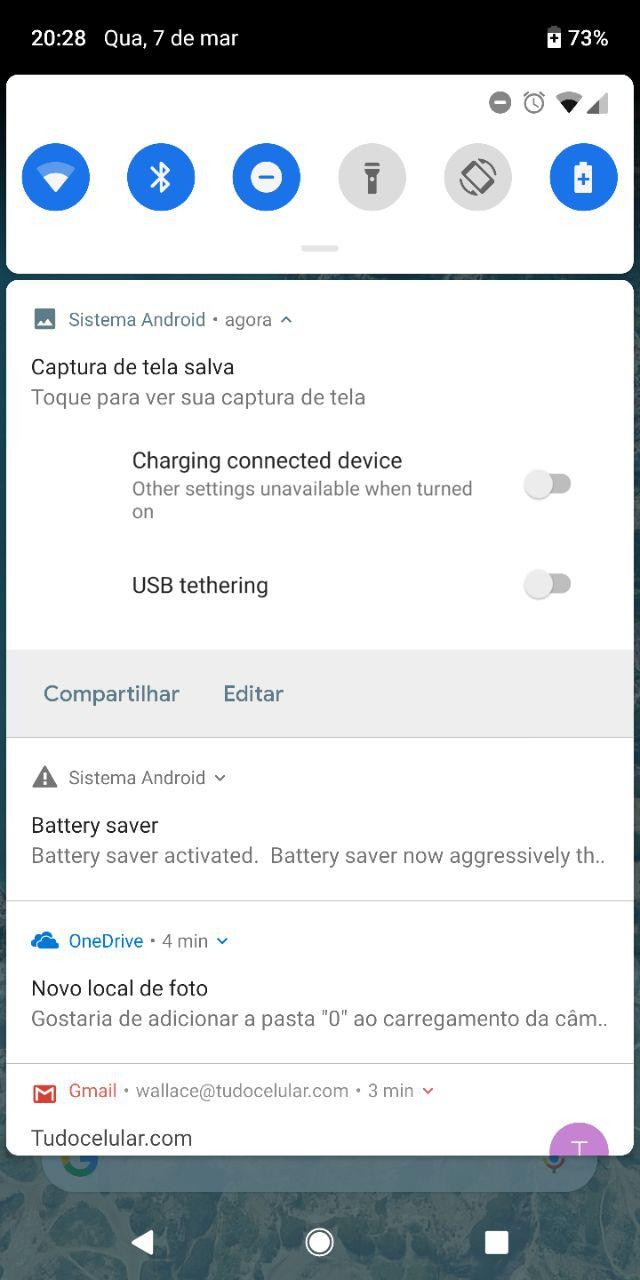The image size is (640, 1280).
Task: Expand the Battery saver notification
Action: [220, 778]
